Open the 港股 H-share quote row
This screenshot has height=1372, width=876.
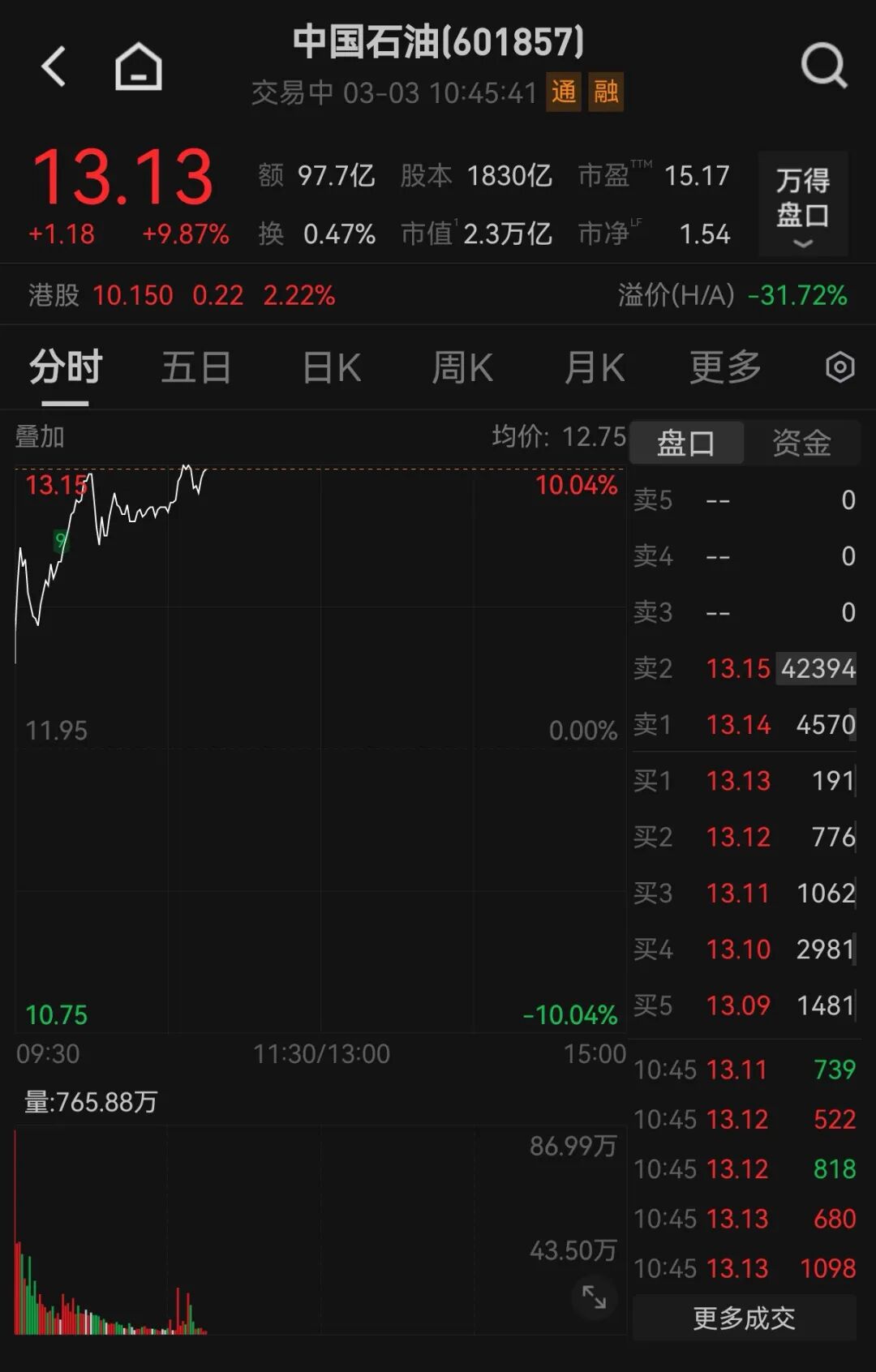point(182,295)
